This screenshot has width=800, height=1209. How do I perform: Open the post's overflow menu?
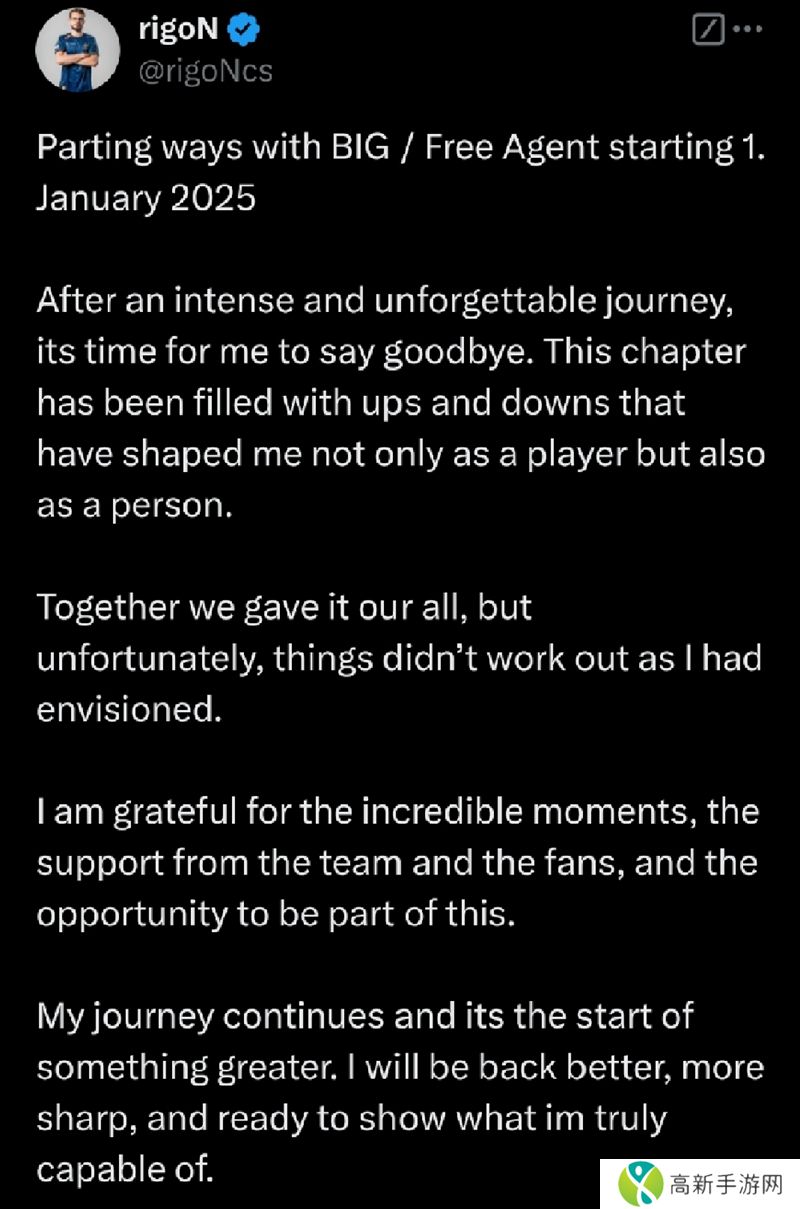tap(748, 31)
